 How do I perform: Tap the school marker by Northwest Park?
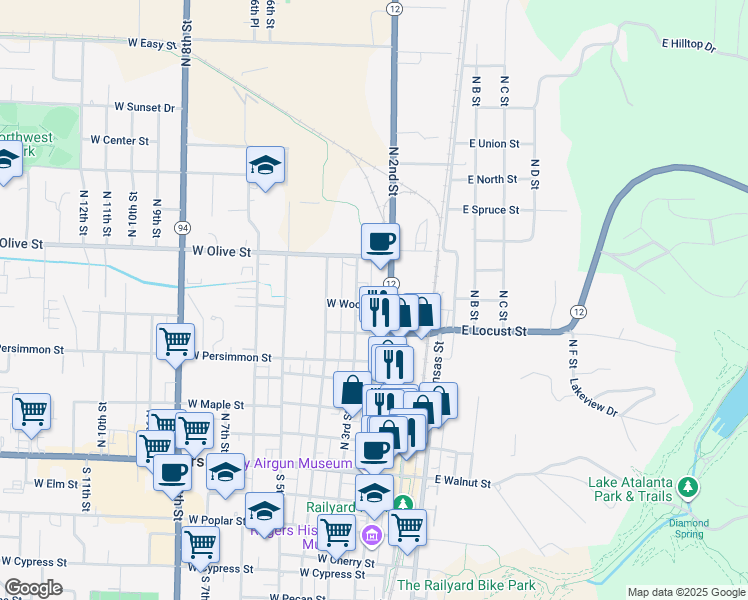coord(6,162)
